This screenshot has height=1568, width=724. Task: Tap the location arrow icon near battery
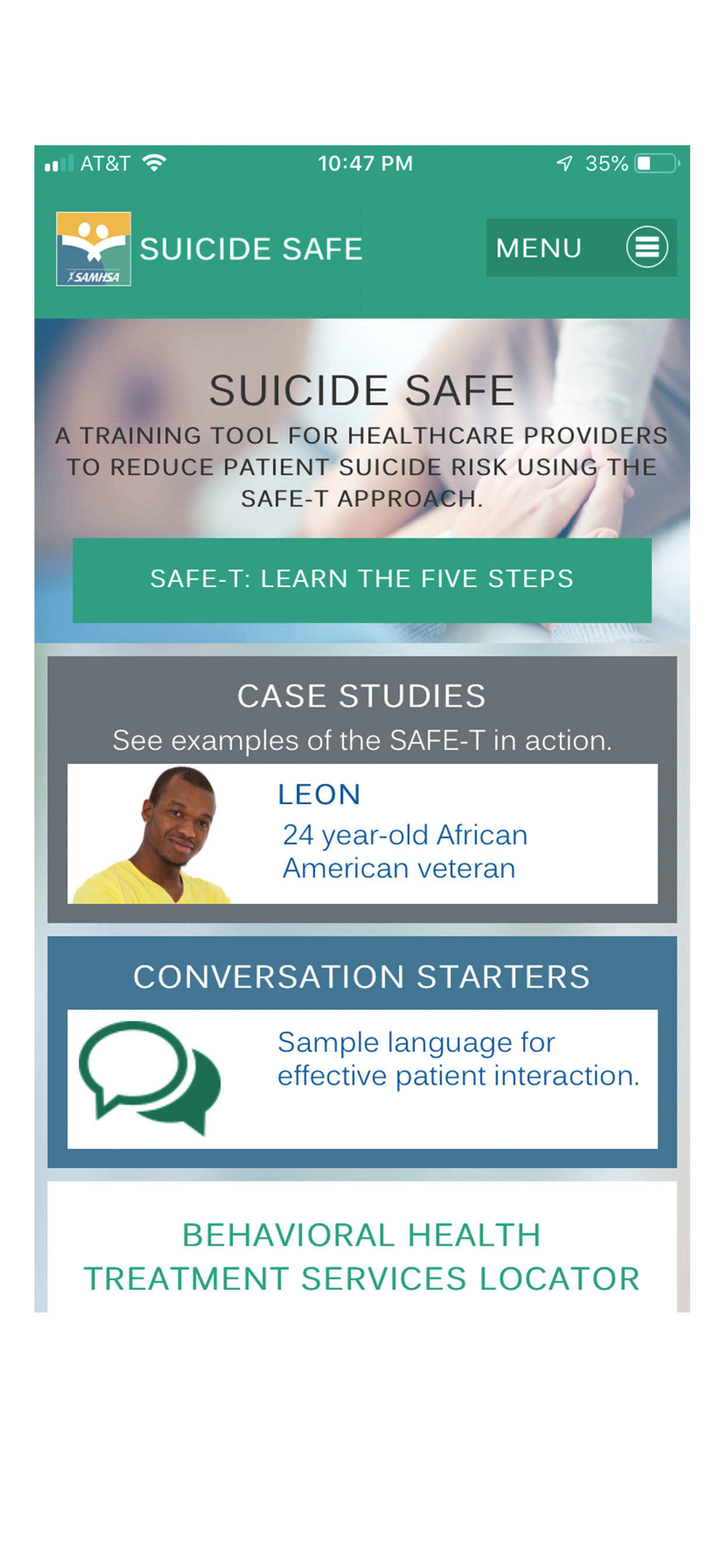[566, 163]
